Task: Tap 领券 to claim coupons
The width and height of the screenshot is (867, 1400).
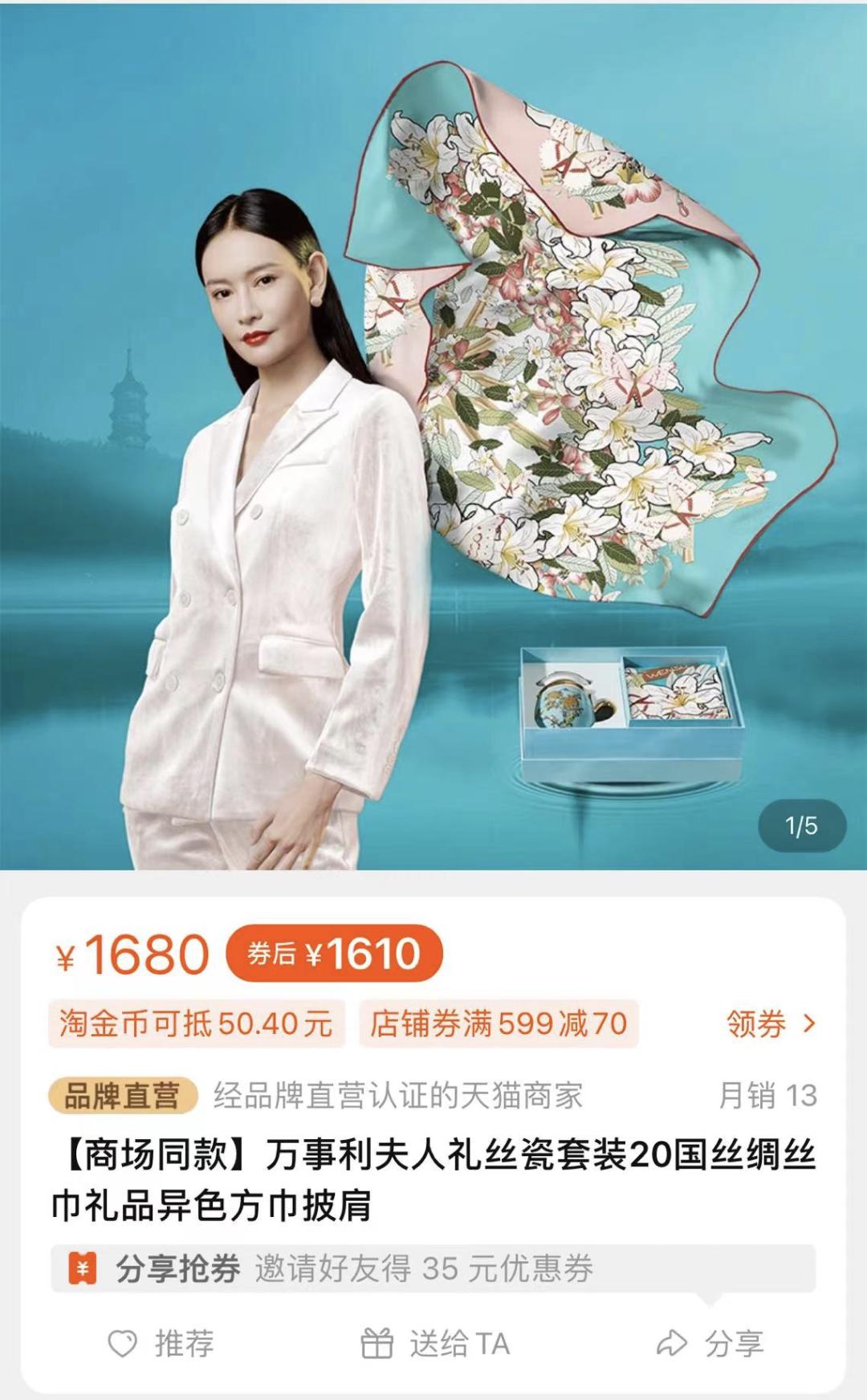Action: 770,1024
